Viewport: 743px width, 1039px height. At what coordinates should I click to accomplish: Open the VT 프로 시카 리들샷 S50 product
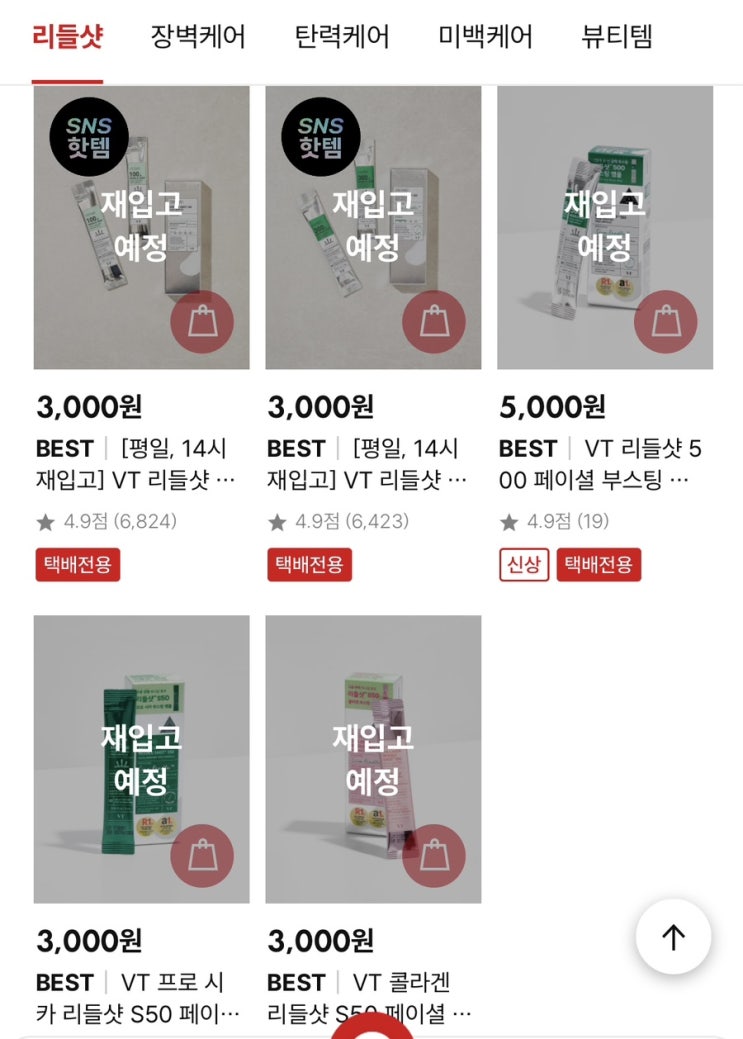pyautogui.click(x=141, y=759)
